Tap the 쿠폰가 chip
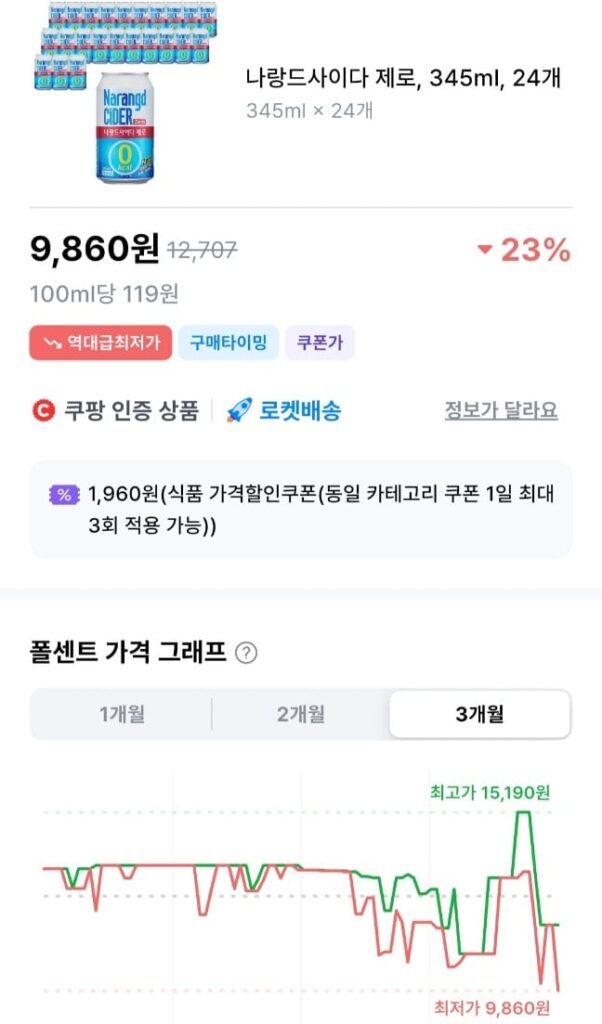Viewport: 602px width, 1024px height. pos(320,343)
